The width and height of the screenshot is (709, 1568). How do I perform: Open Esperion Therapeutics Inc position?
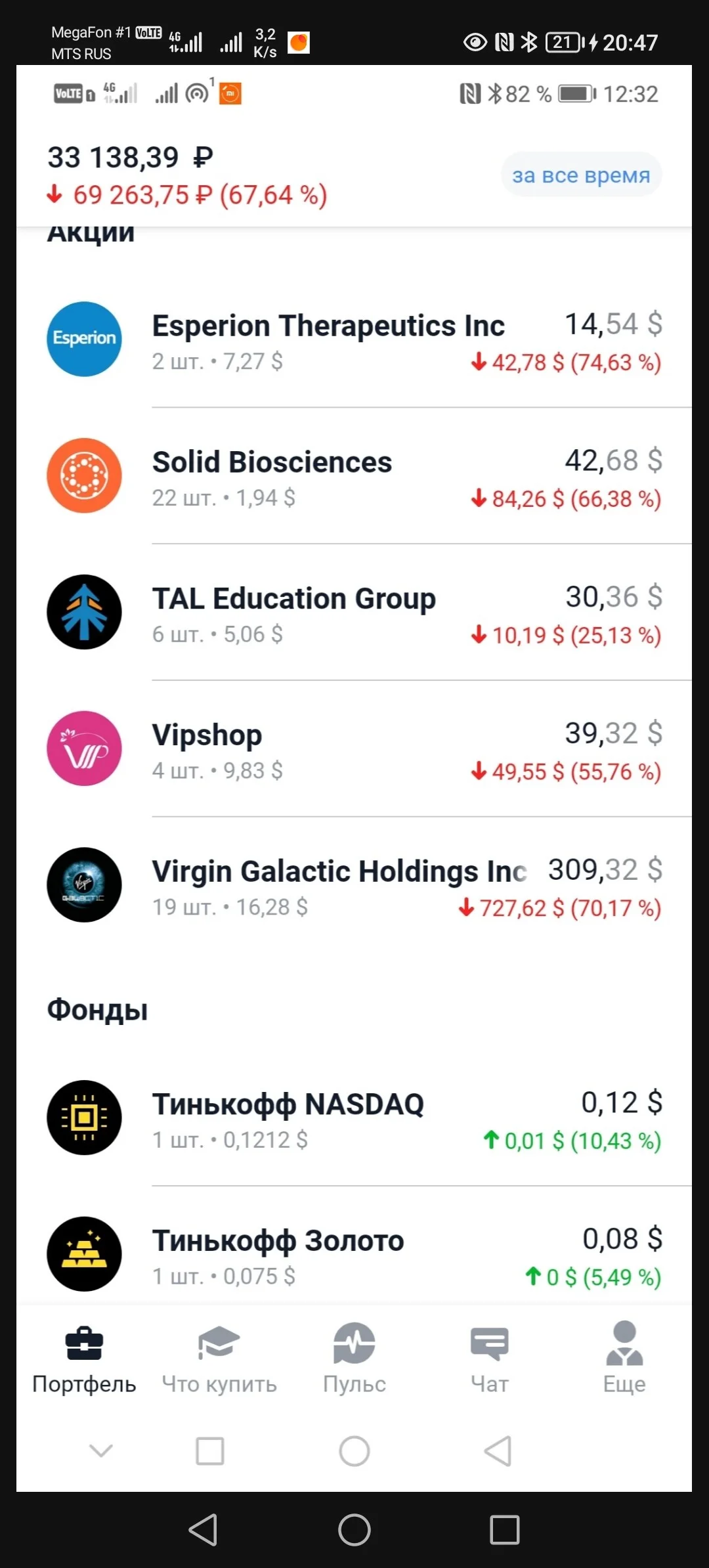click(354, 340)
